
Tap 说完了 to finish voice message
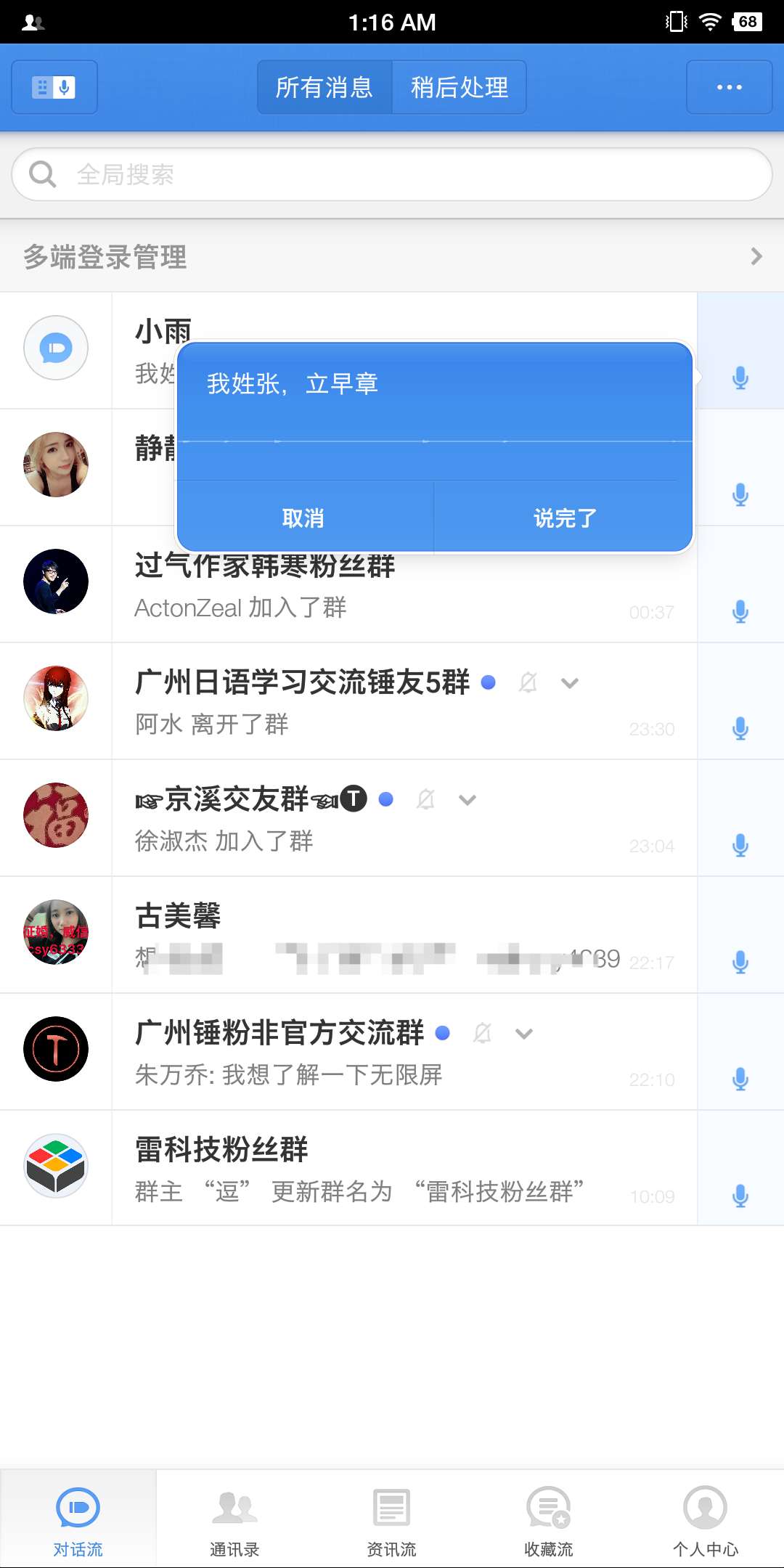click(563, 518)
